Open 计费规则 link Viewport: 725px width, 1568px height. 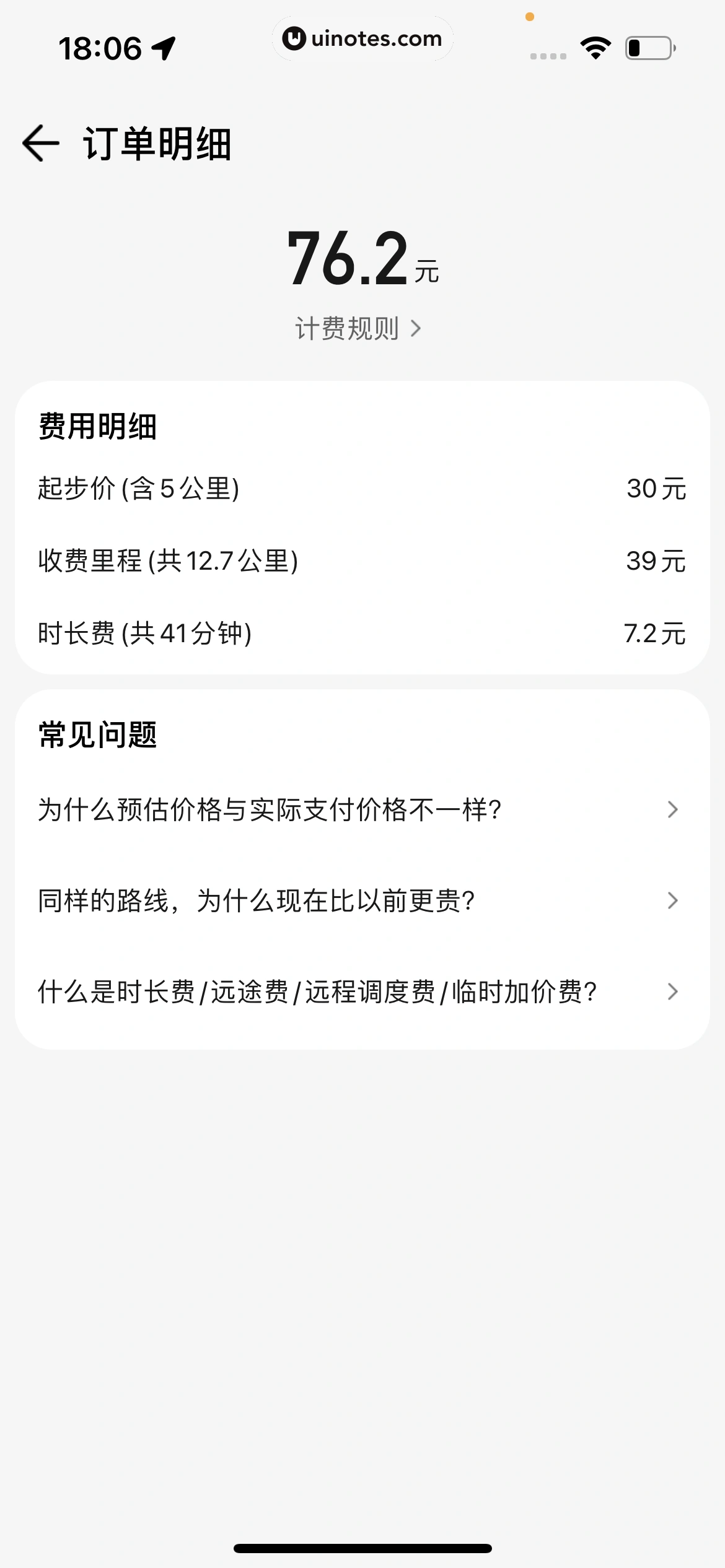point(358,329)
